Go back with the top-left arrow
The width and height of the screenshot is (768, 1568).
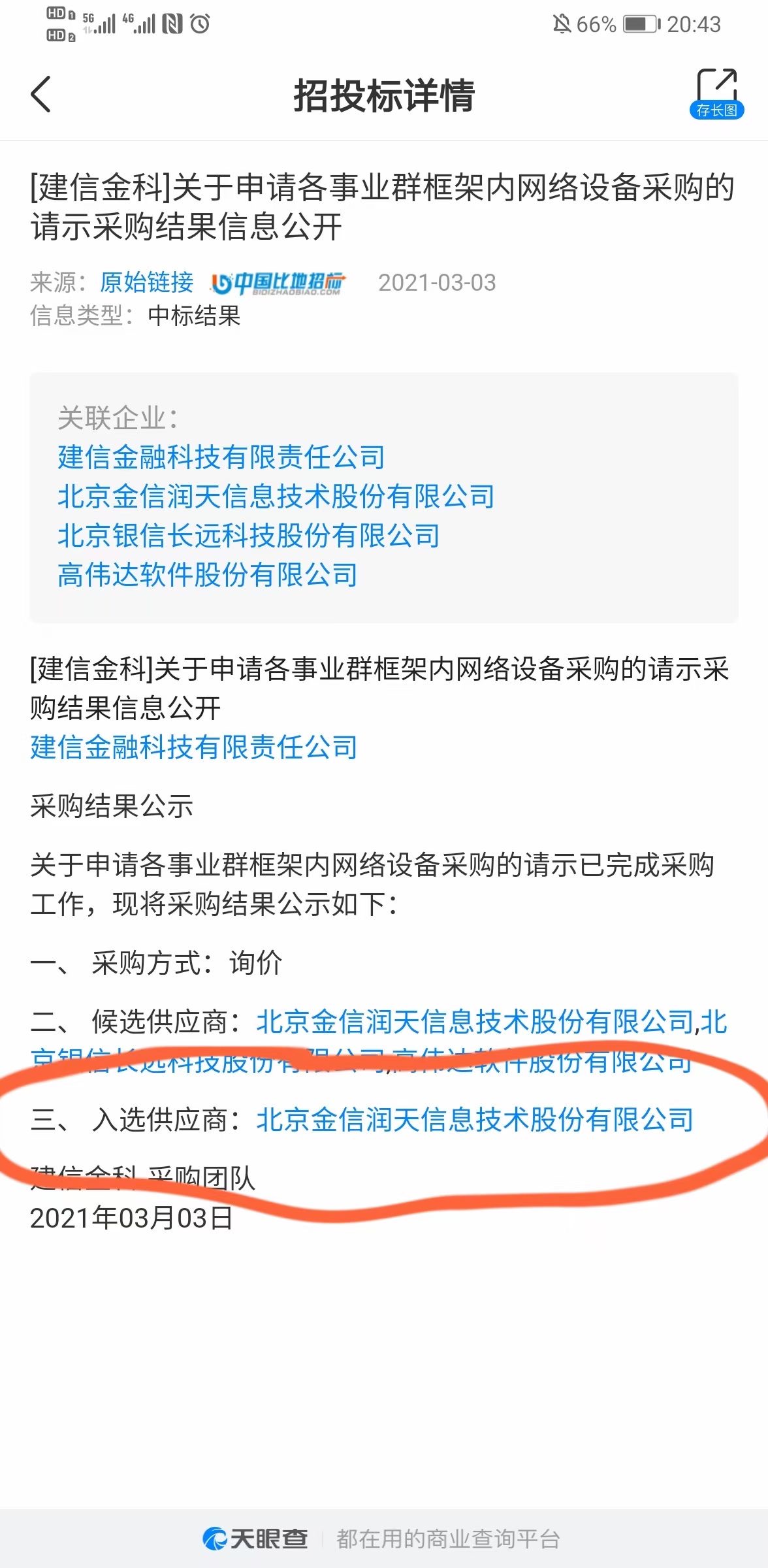click(40, 95)
